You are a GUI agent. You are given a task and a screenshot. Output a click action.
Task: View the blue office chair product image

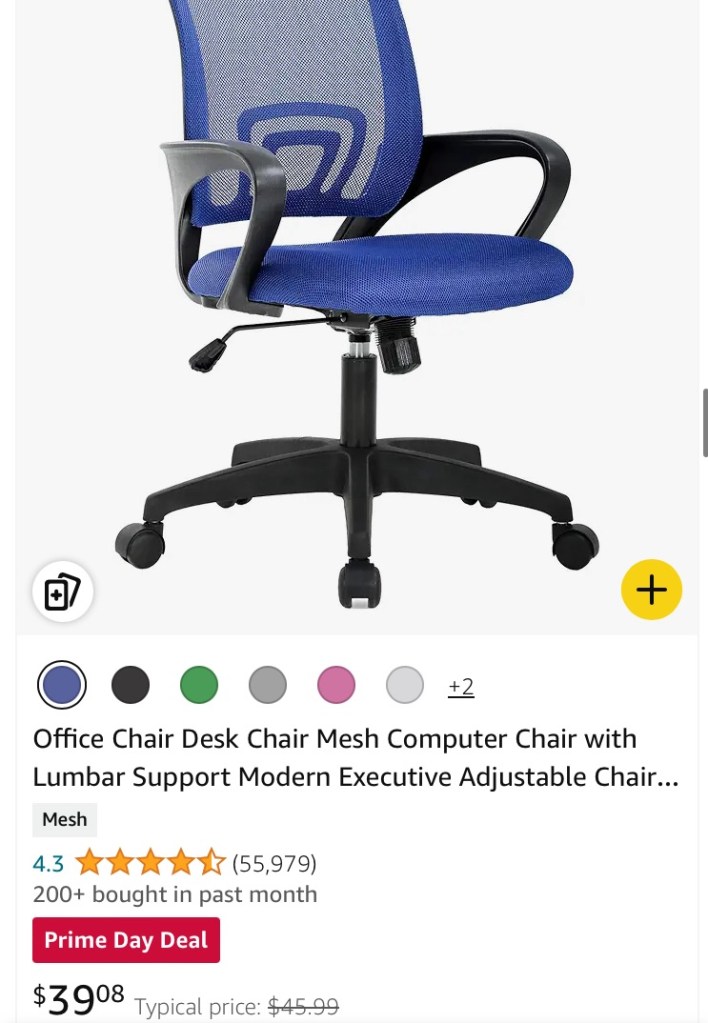(356, 300)
